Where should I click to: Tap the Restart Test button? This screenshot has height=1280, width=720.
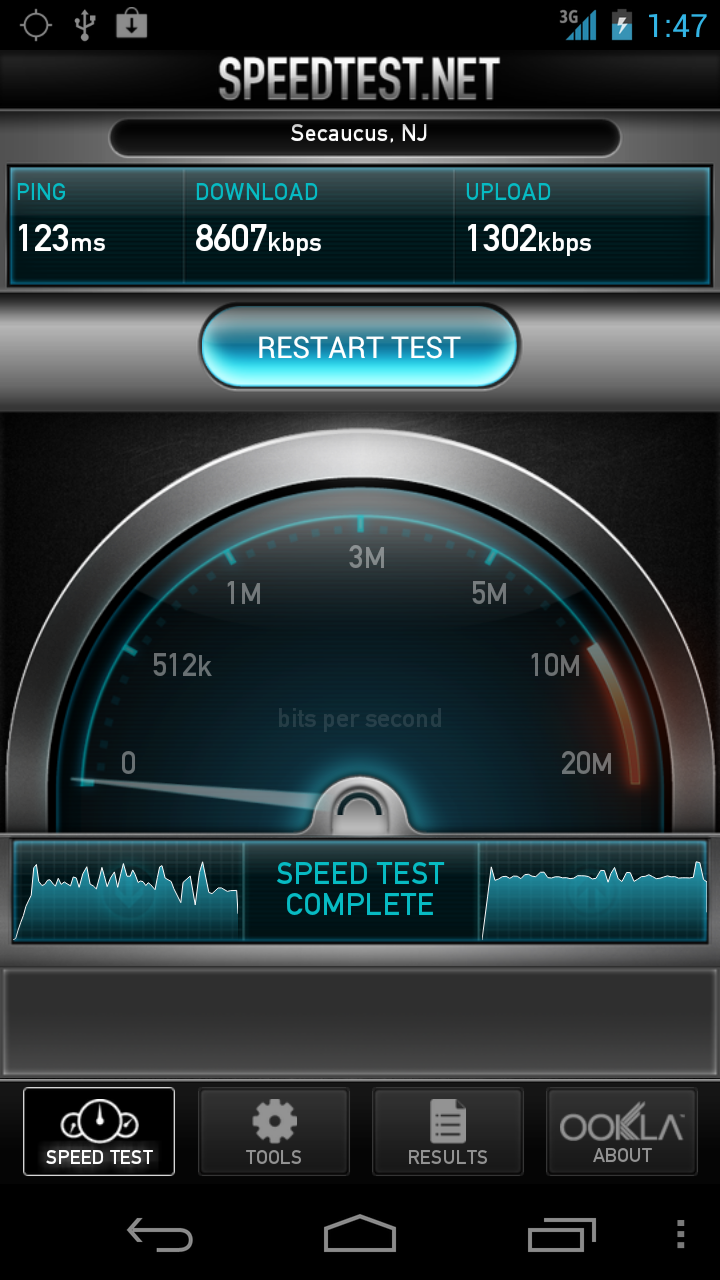[x=359, y=347]
